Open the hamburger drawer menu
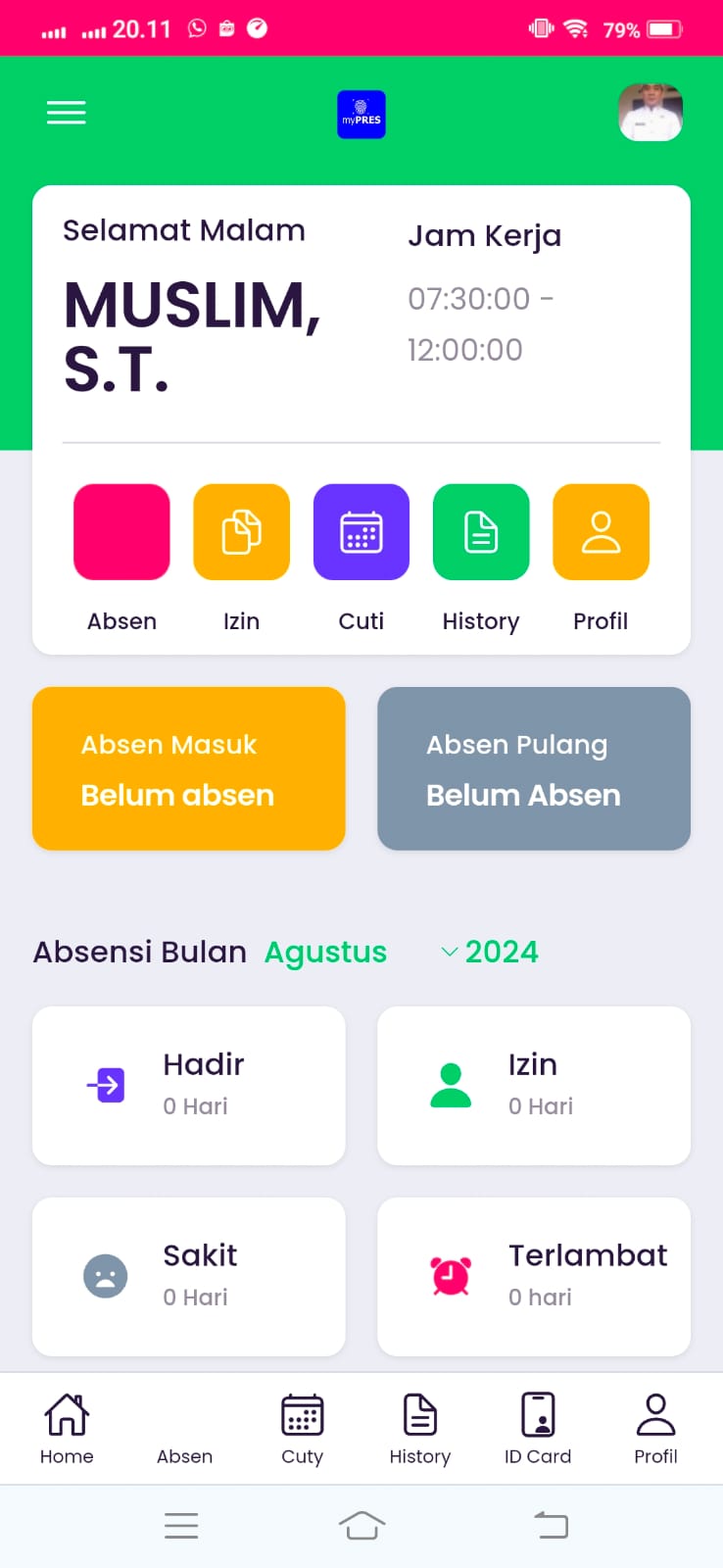The image size is (723, 1568). (x=67, y=113)
